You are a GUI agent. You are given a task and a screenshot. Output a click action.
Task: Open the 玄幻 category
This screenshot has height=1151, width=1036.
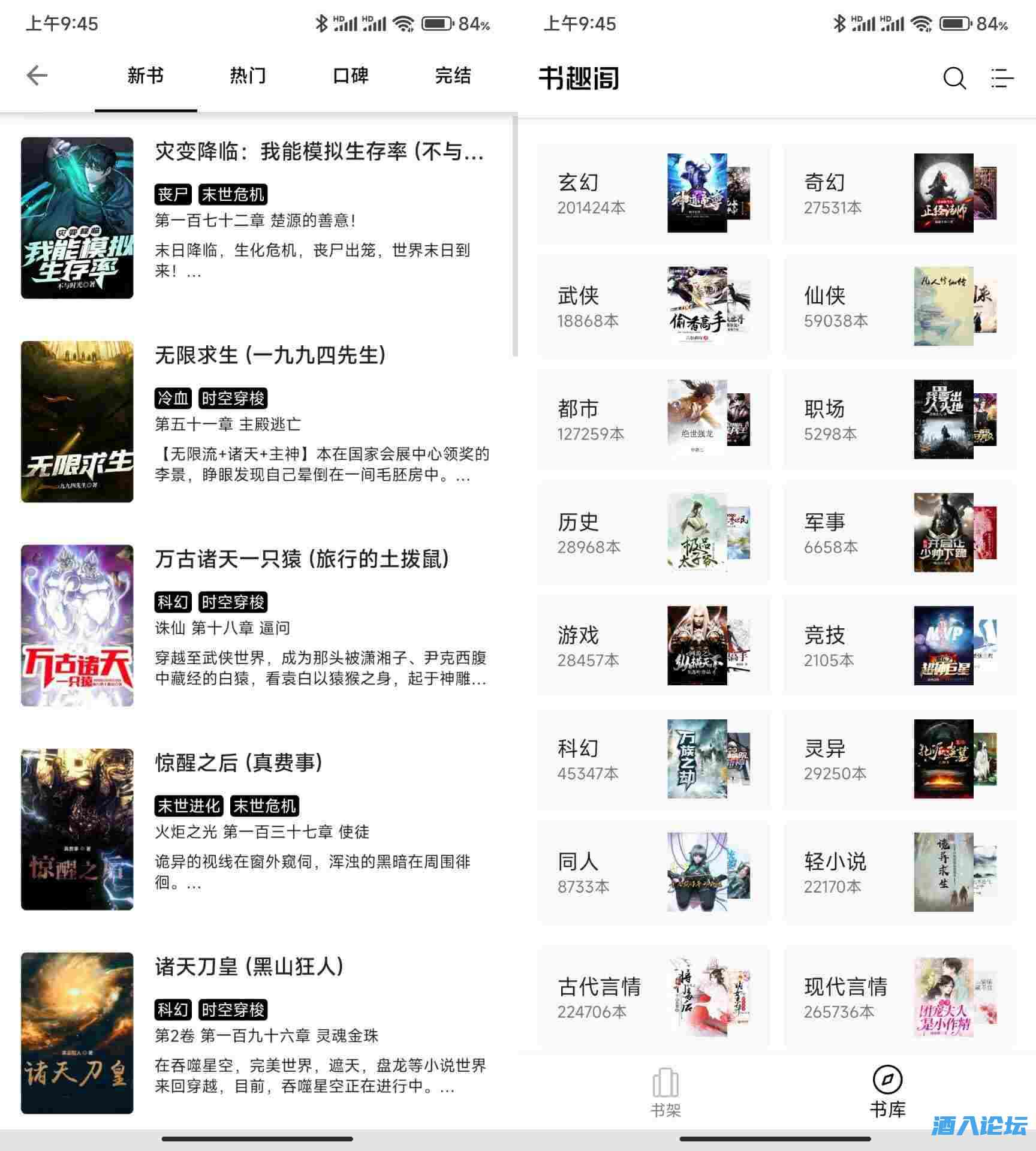pyautogui.click(x=653, y=193)
